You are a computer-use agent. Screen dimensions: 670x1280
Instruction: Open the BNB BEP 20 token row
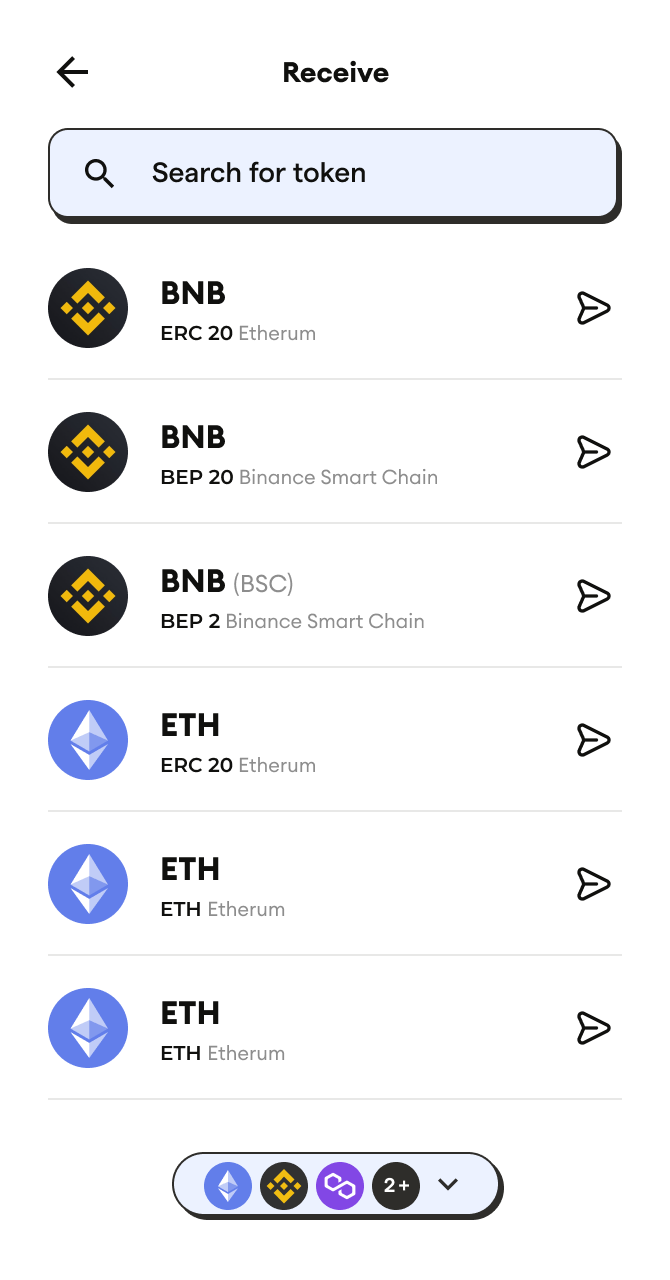[x=335, y=452]
